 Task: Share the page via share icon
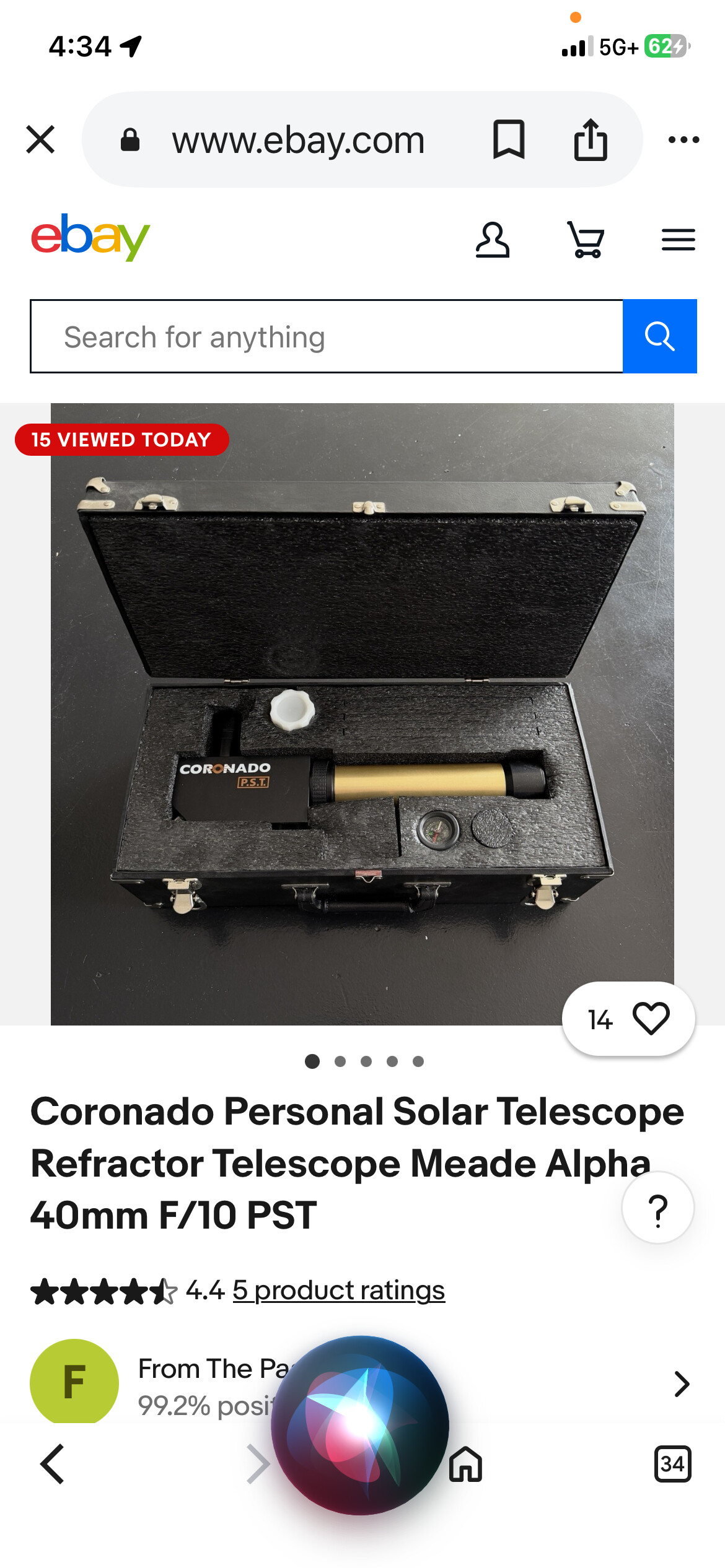(x=590, y=139)
